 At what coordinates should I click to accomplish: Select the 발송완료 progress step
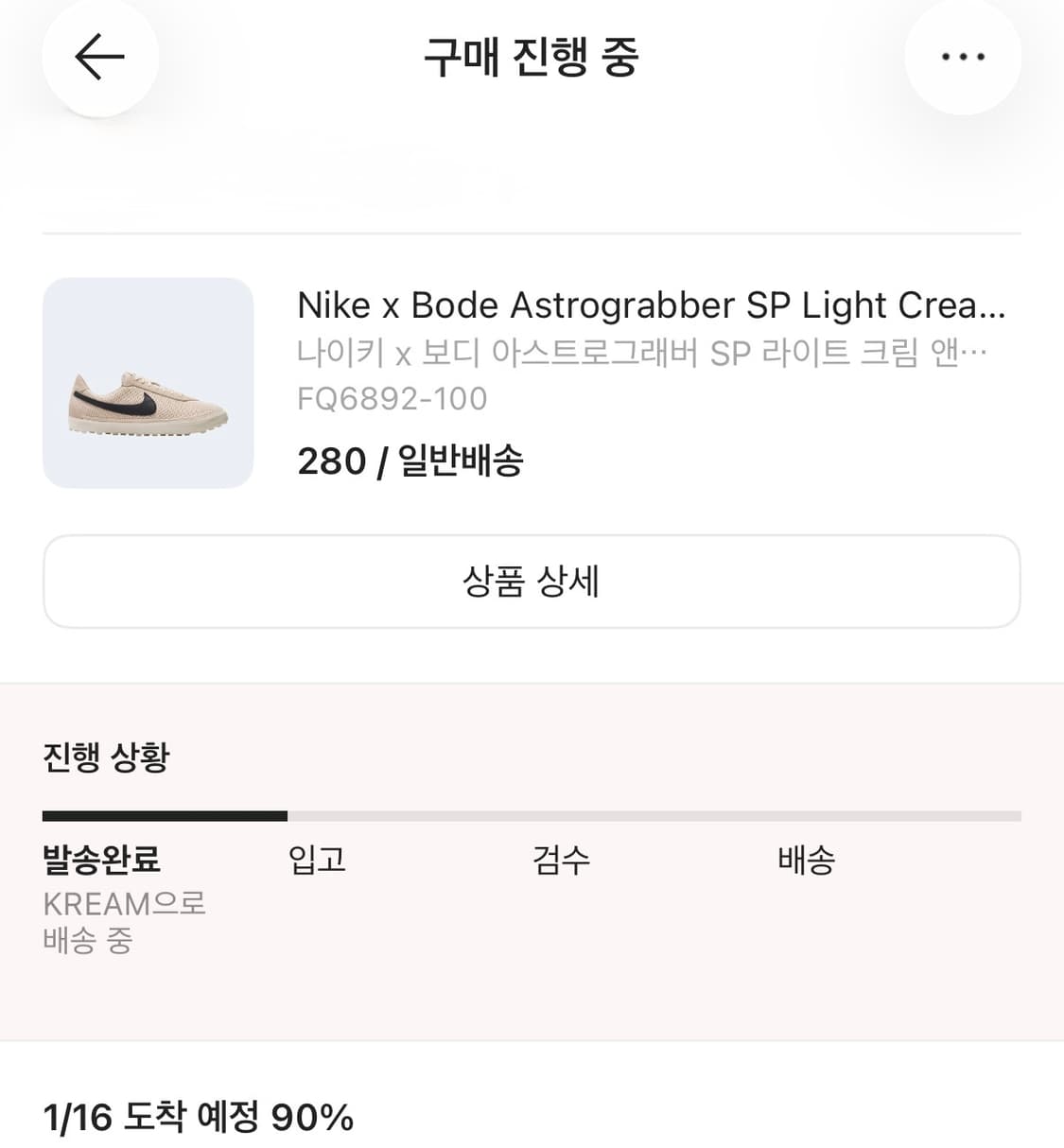point(101,861)
